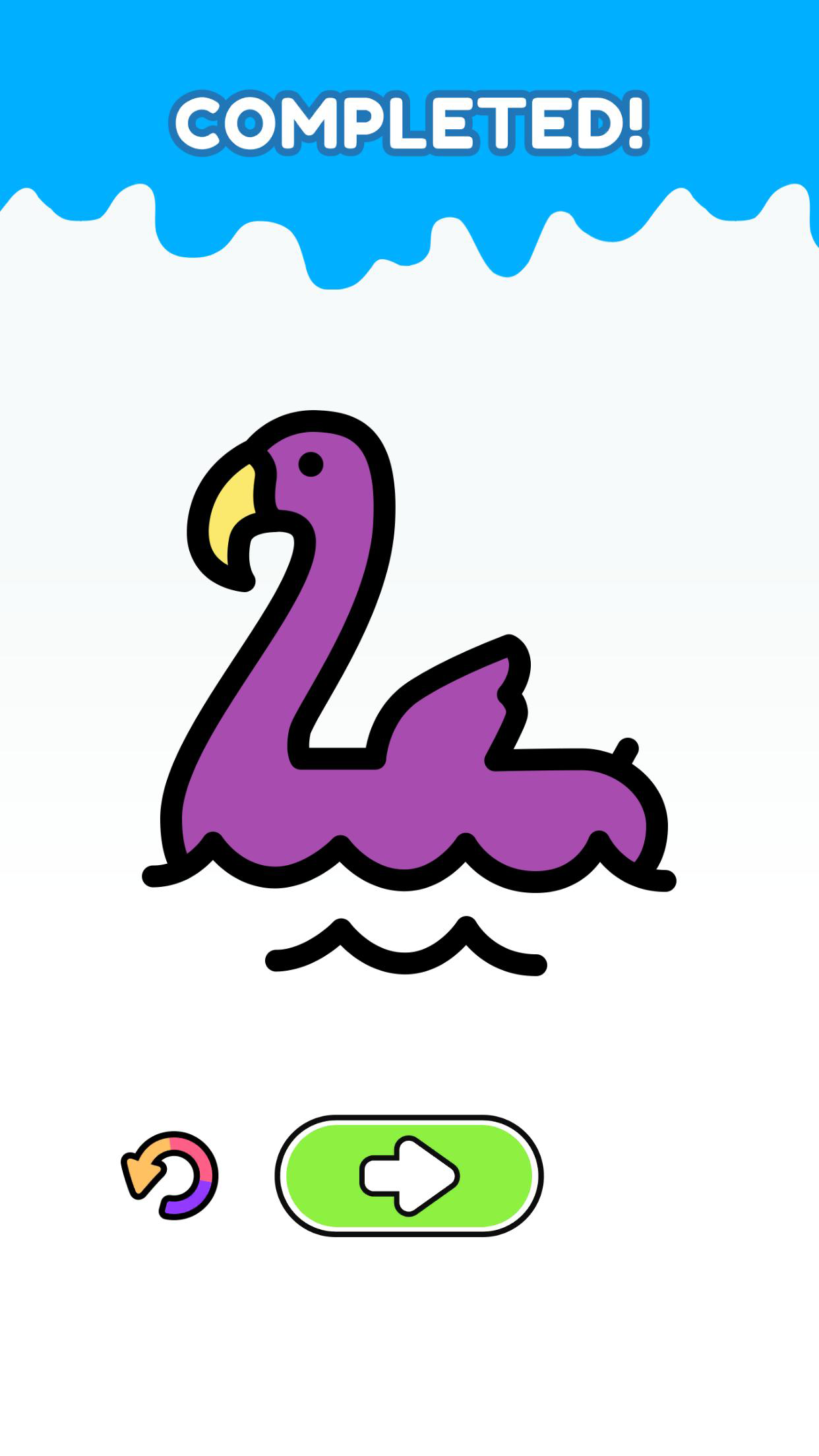Tap the colorful redo arrow icon

(171, 1175)
